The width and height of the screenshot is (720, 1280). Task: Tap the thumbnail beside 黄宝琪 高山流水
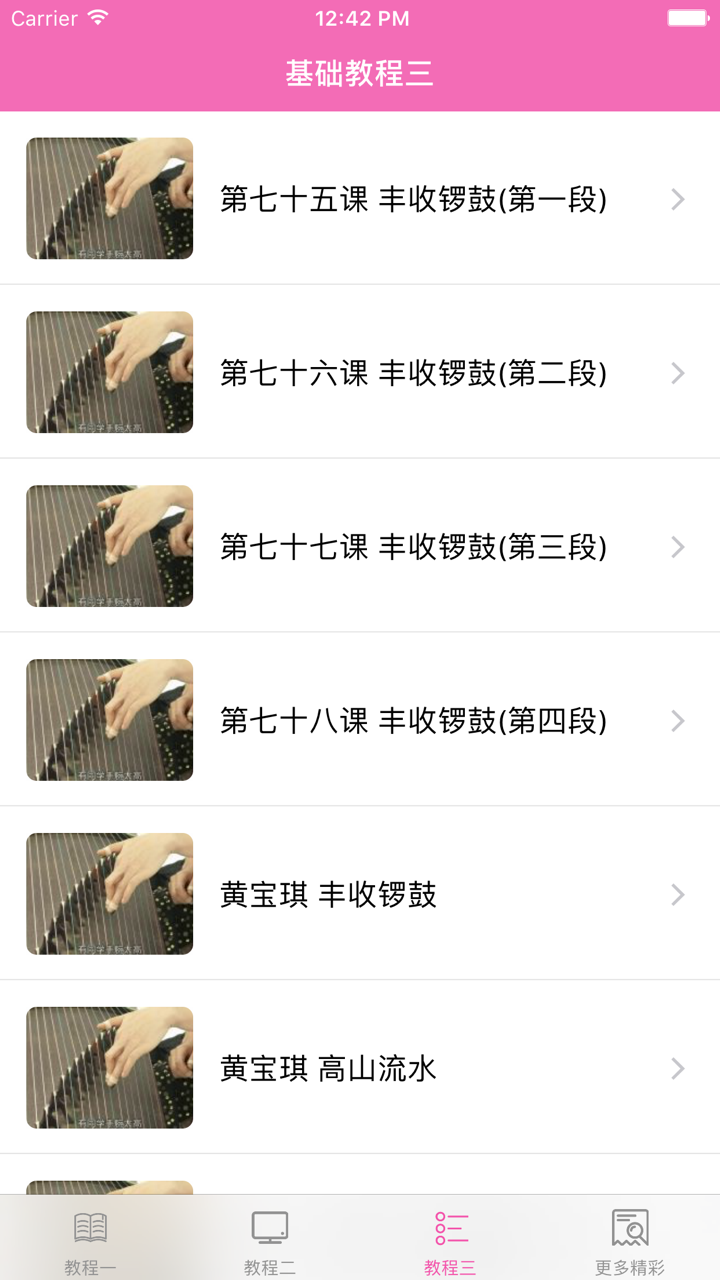109,1067
